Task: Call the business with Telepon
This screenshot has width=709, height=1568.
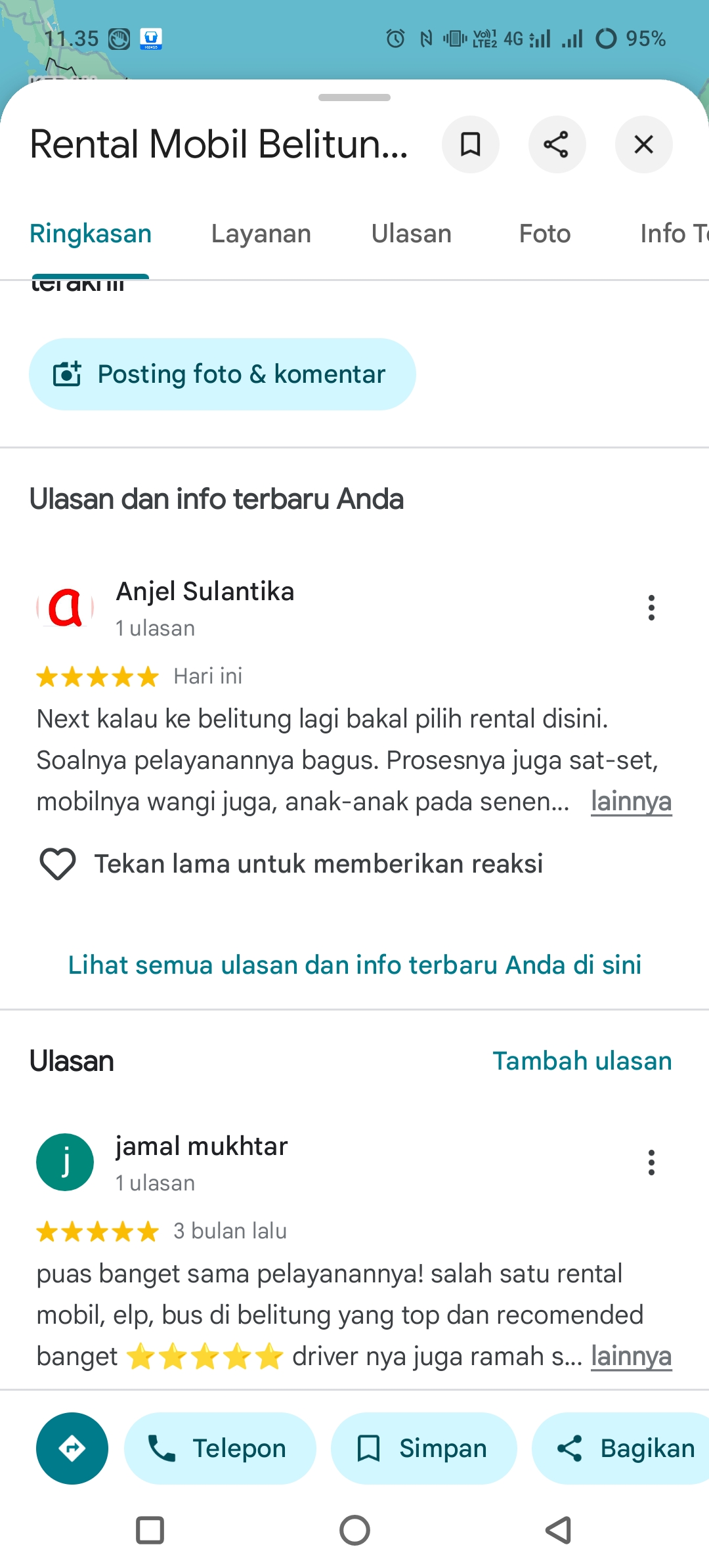Action: (x=220, y=1448)
